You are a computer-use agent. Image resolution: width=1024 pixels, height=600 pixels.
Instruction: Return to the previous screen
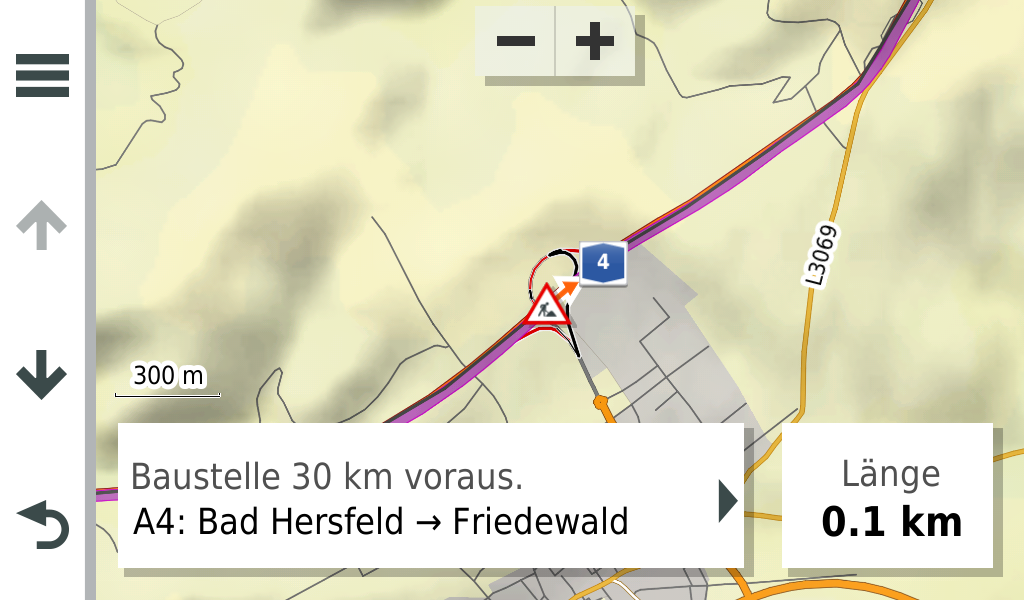[x=42, y=525]
